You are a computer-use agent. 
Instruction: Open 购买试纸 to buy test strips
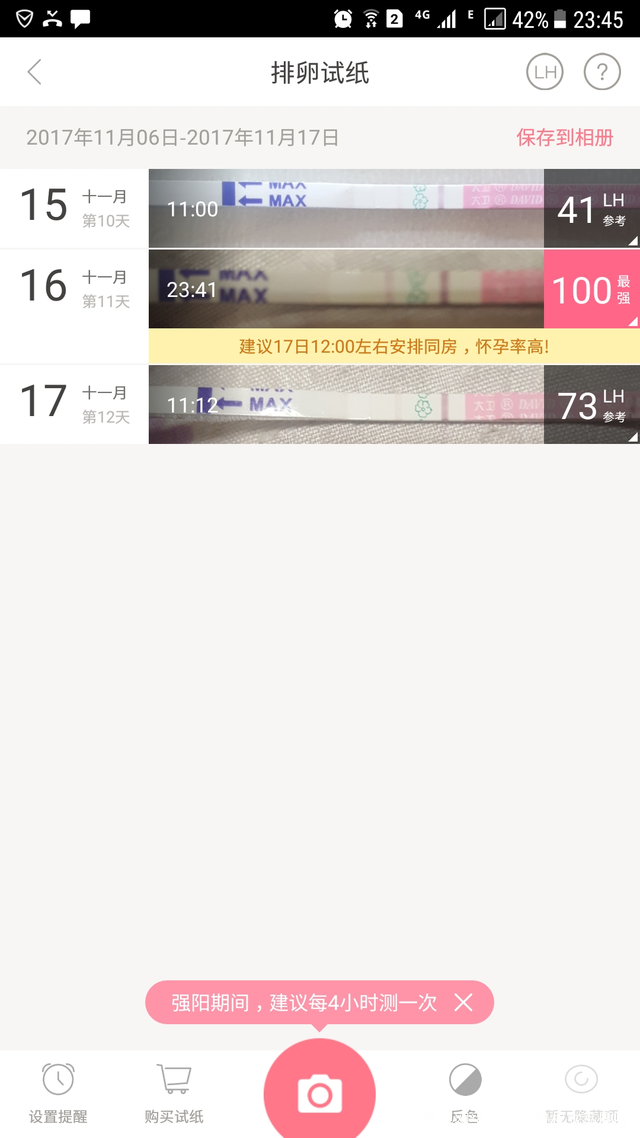click(x=174, y=1093)
